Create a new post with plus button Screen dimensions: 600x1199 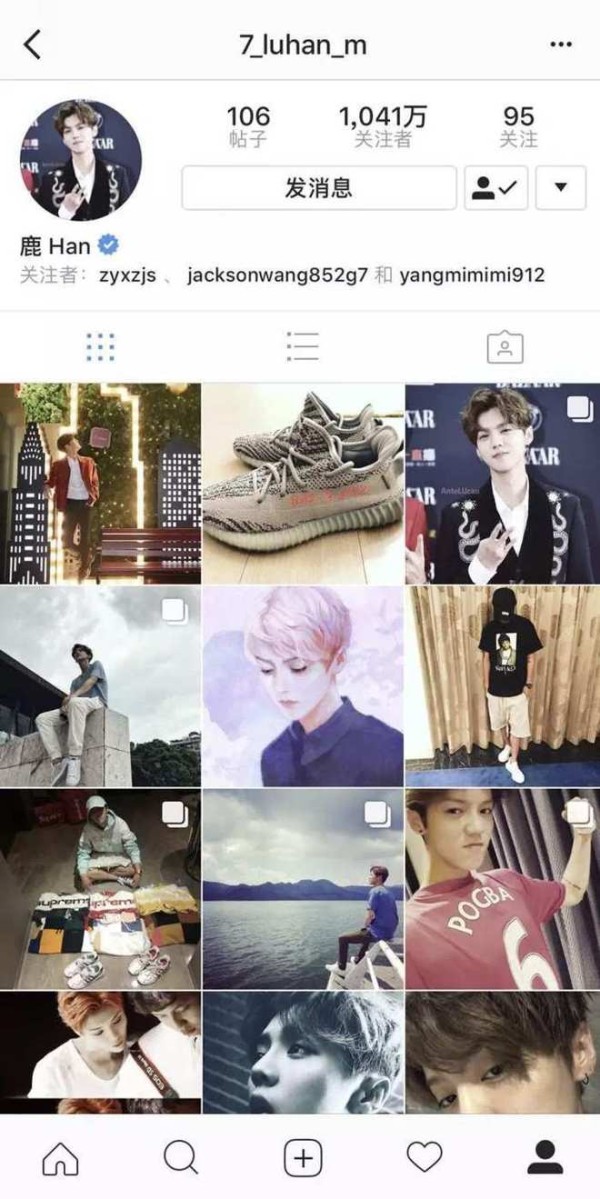point(303,1158)
